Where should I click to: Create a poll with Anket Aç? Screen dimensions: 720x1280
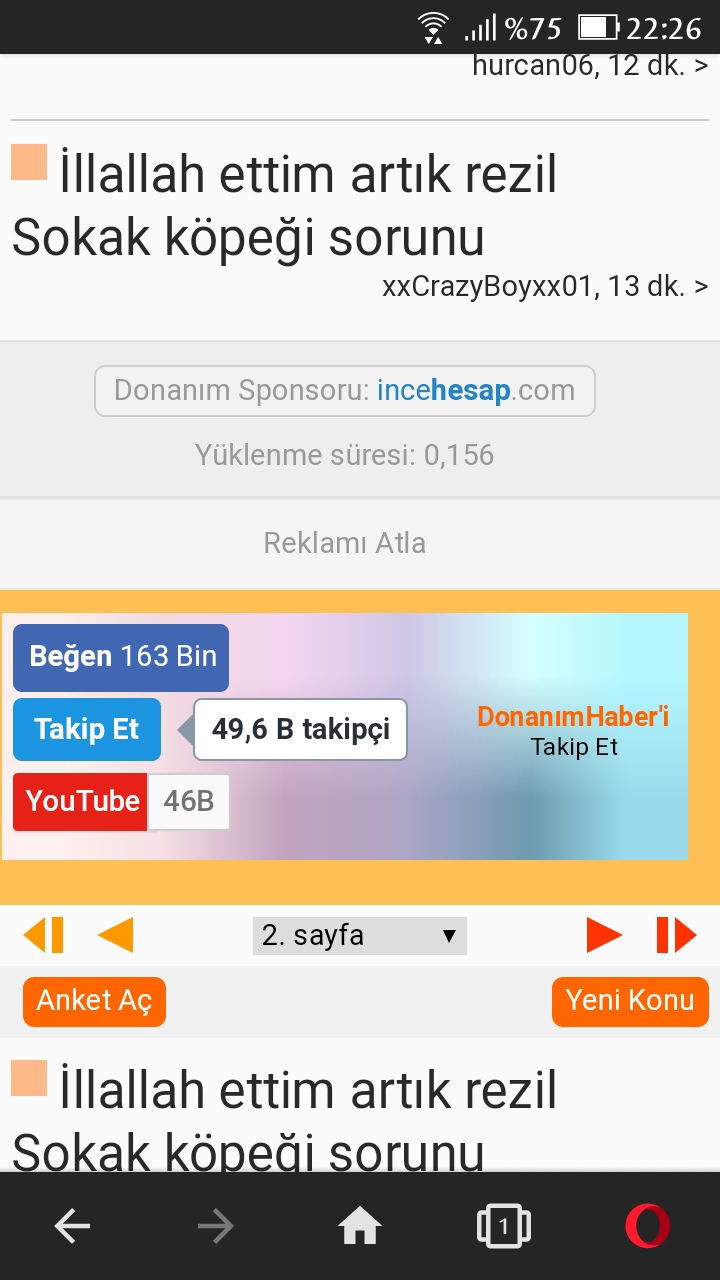pyautogui.click(x=94, y=1000)
